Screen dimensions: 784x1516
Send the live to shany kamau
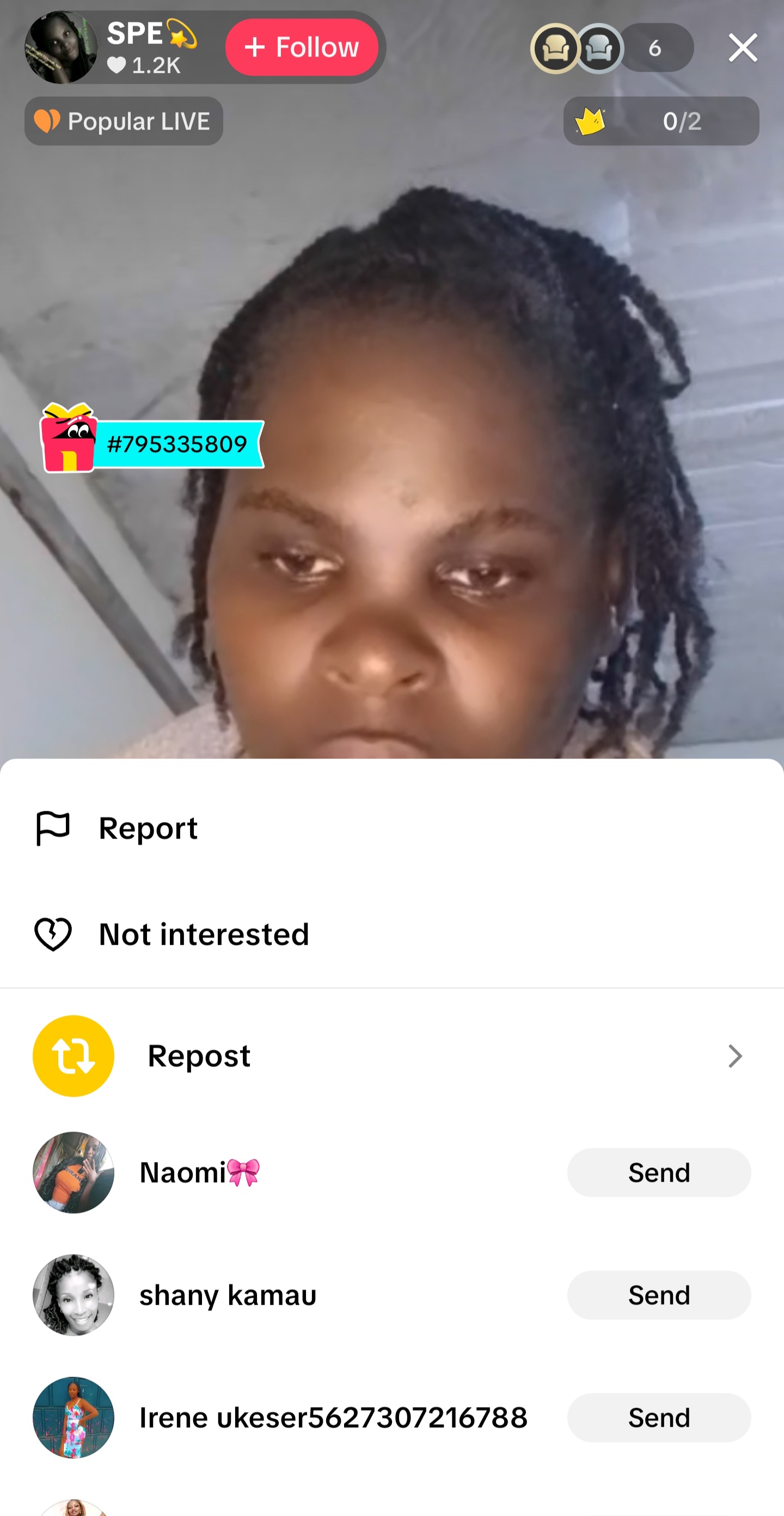pyautogui.click(x=658, y=1295)
